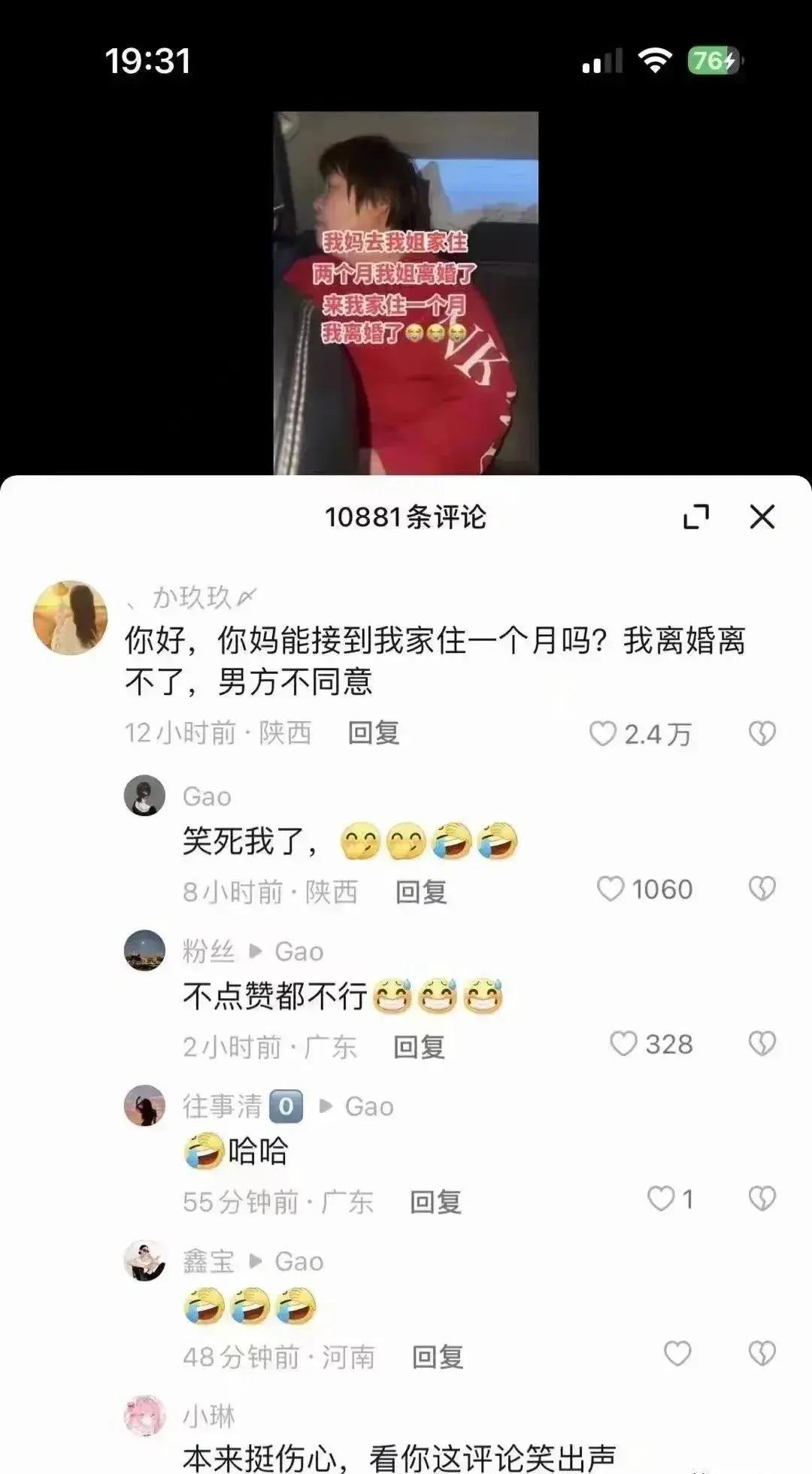
Task: View 小琳's profile avatar
Action: click(x=144, y=1415)
